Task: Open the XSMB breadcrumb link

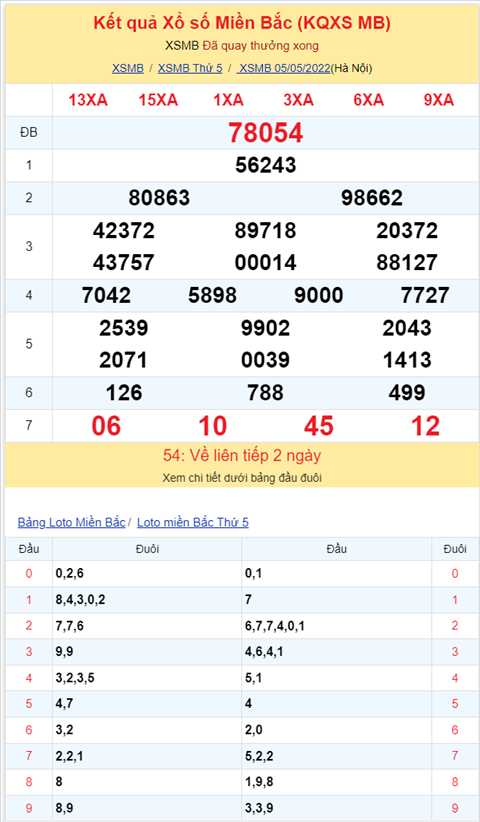Action: click(128, 68)
